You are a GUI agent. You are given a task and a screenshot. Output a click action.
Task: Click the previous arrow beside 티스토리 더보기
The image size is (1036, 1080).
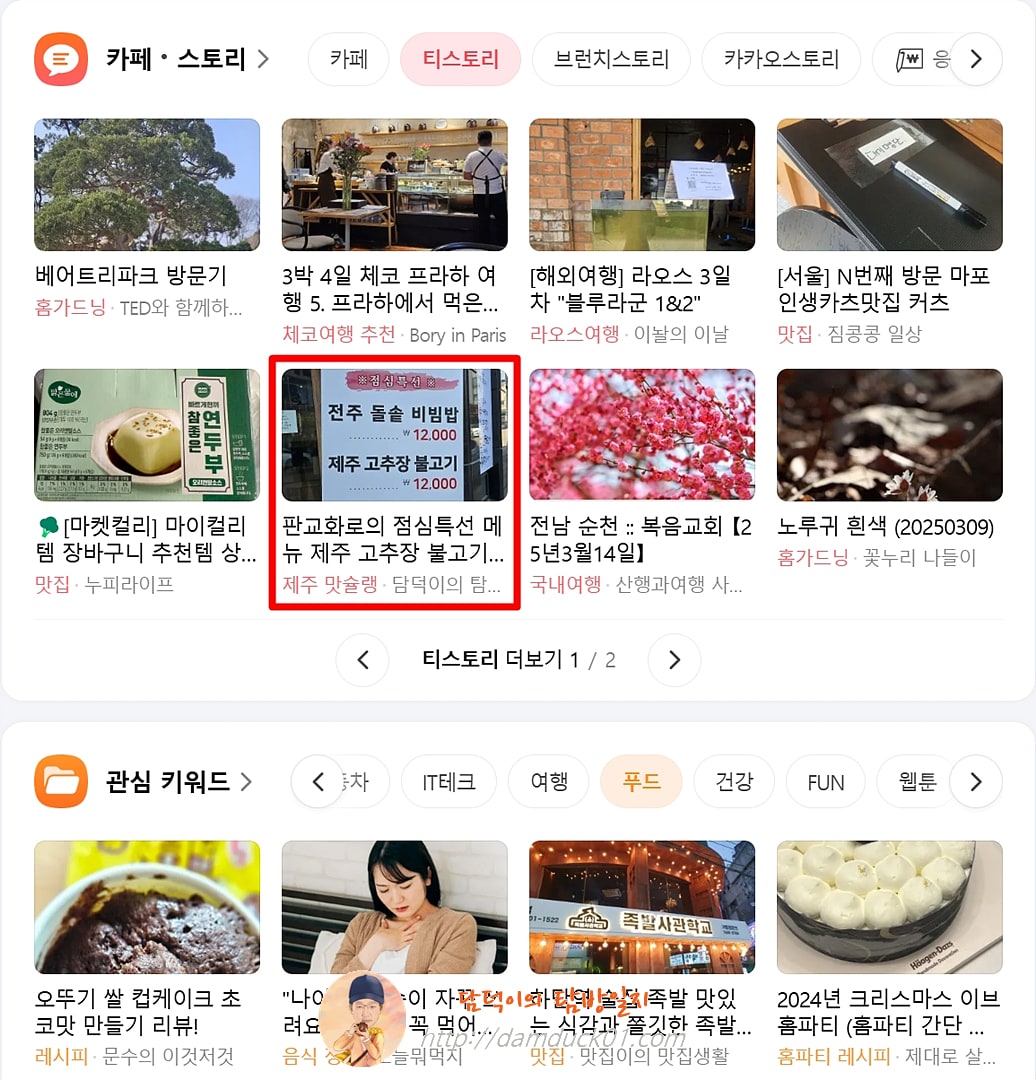[x=363, y=660]
